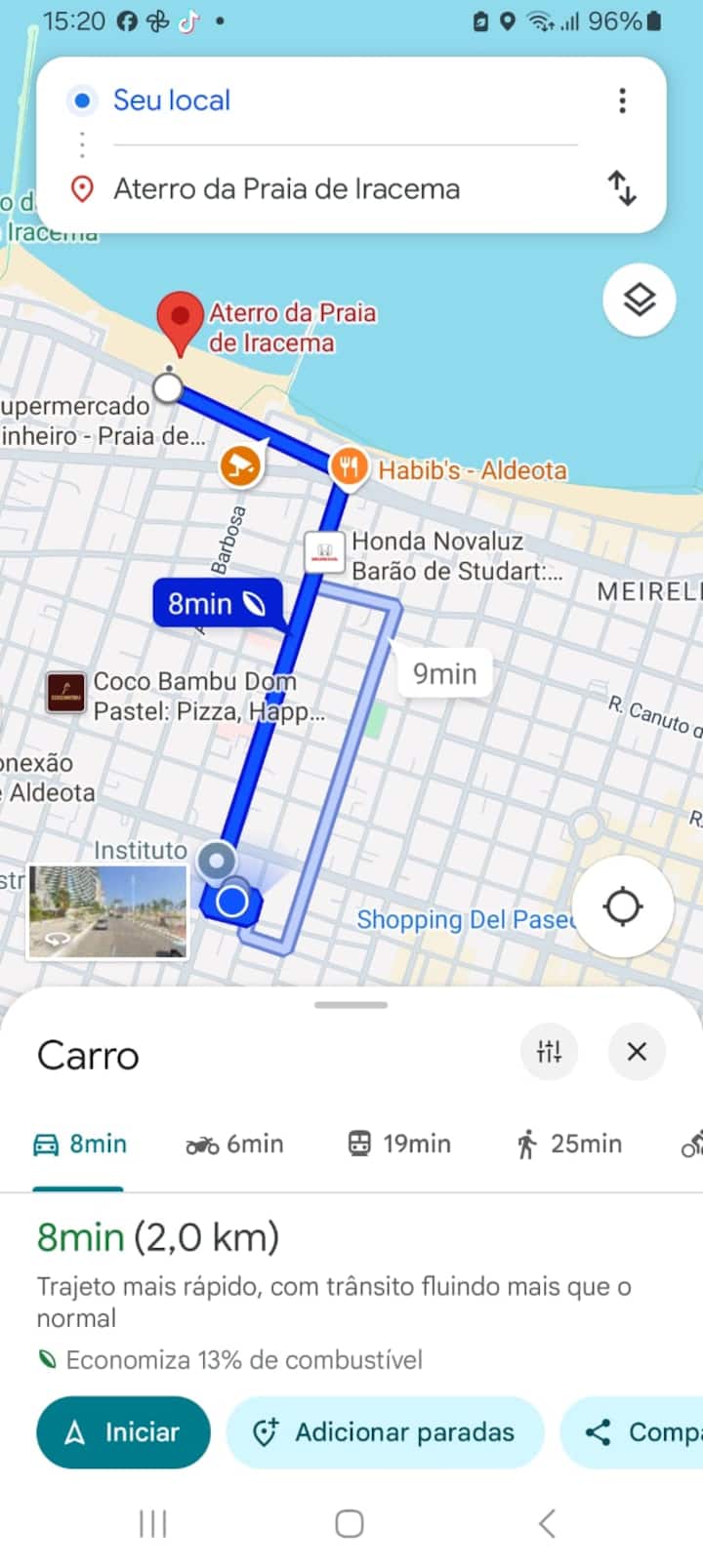The width and height of the screenshot is (703, 1568).
Task: Change destination Aterro da Praia de Iracema
Action: pos(286,188)
